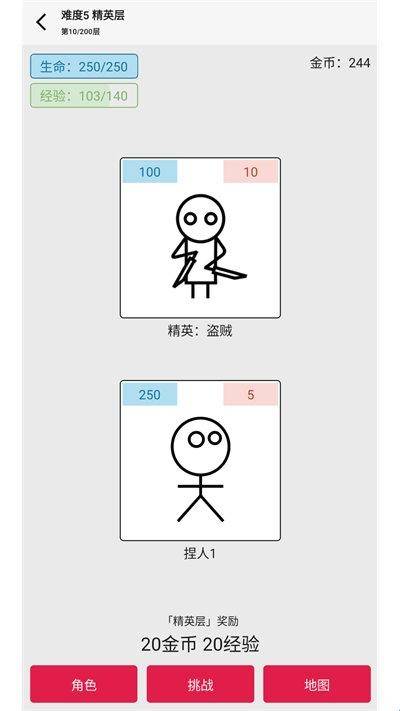Start the fight with the 挑战 button
This screenshot has height=711, width=400.
(x=200, y=684)
